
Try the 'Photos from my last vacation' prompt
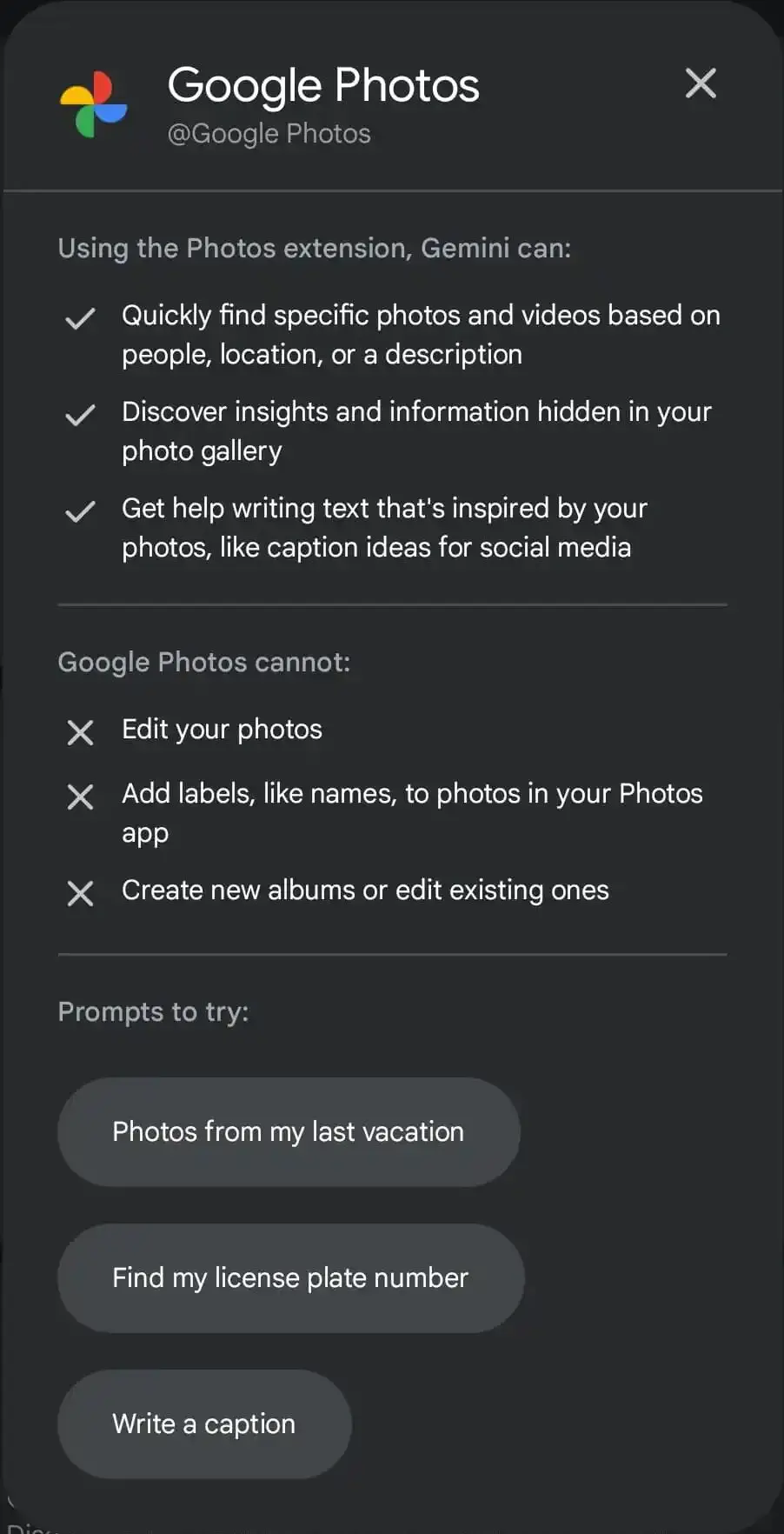[289, 1131]
